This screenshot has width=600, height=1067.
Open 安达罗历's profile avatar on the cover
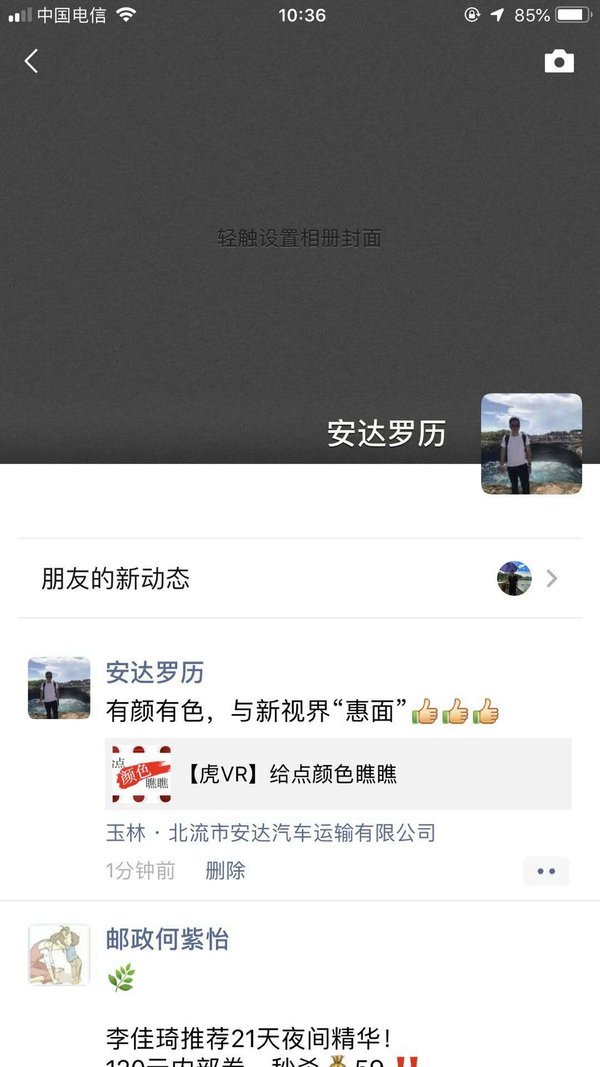(531, 443)
